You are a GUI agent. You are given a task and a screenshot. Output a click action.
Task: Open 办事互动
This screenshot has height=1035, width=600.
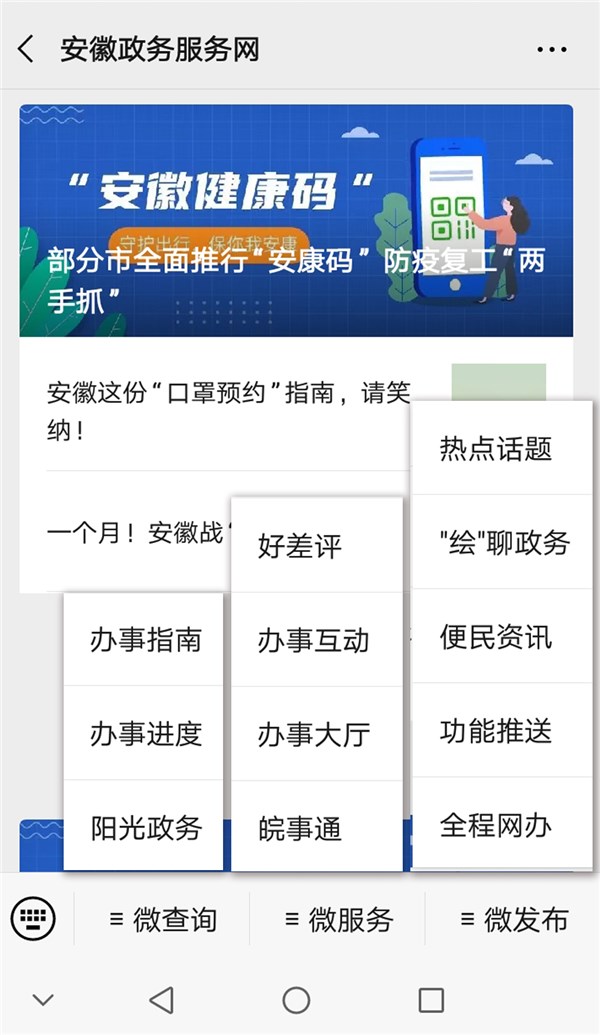(x=313, y=640)
